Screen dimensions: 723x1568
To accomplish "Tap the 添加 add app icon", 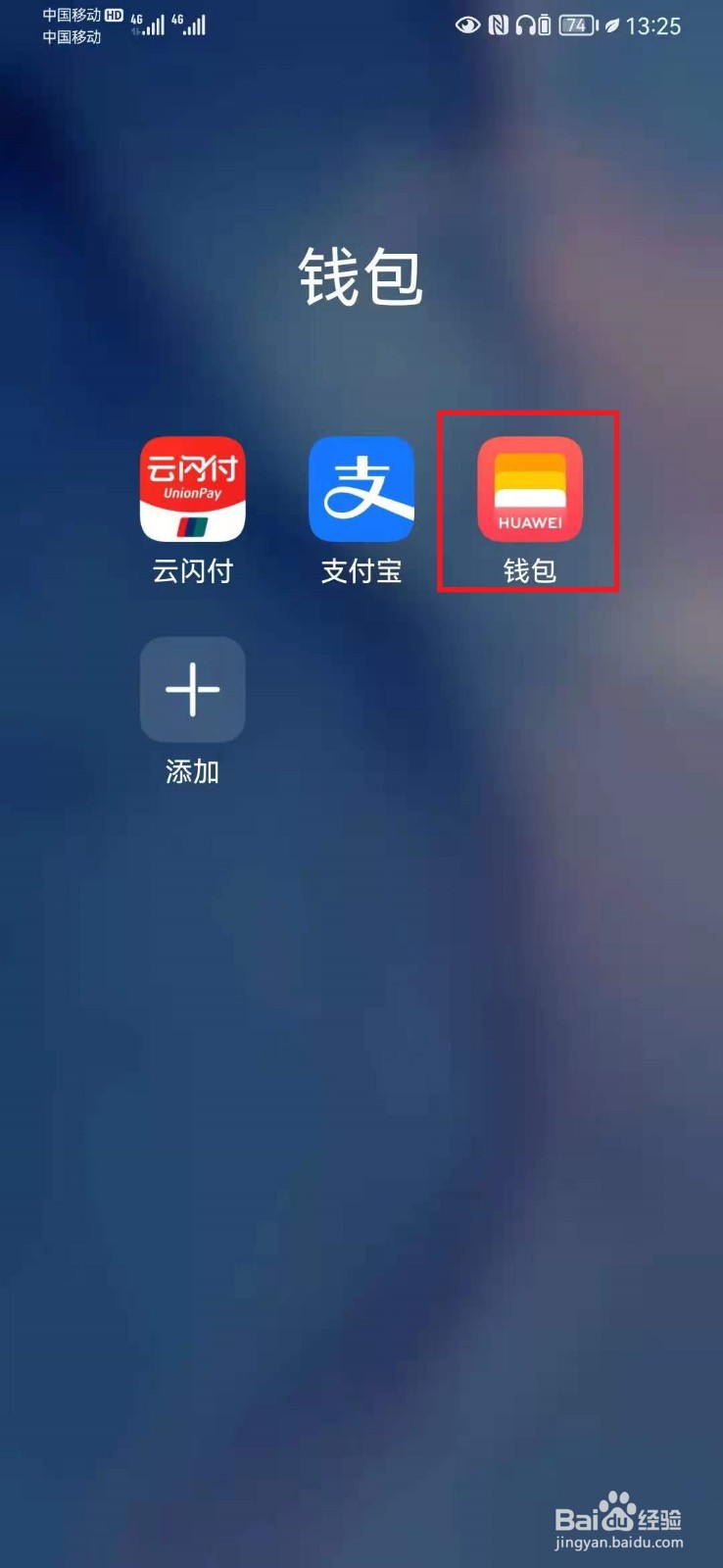I will (x=193, y=690).
